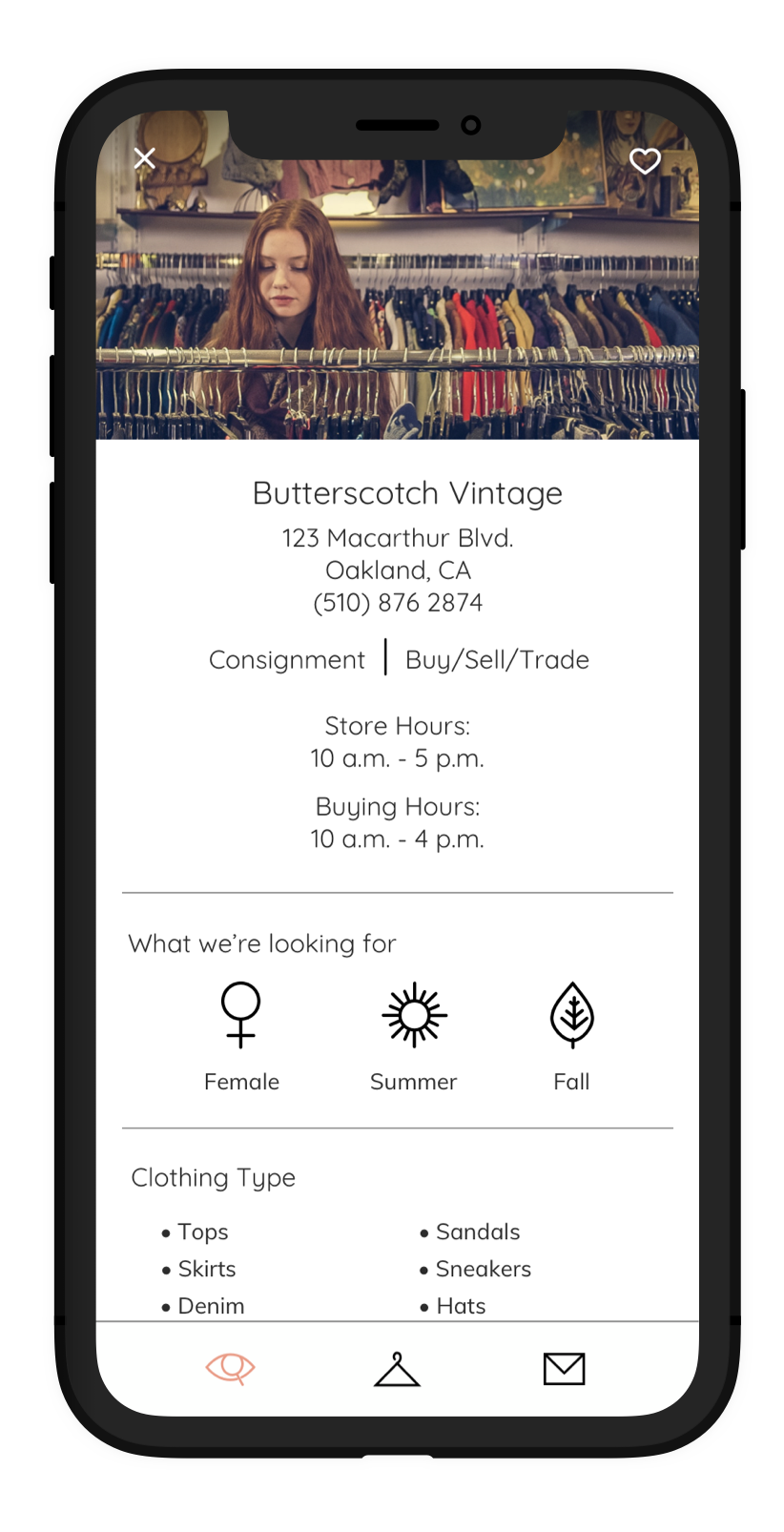Open the clothes hanger tab

pyautogui.click(x=397, y=1369)
